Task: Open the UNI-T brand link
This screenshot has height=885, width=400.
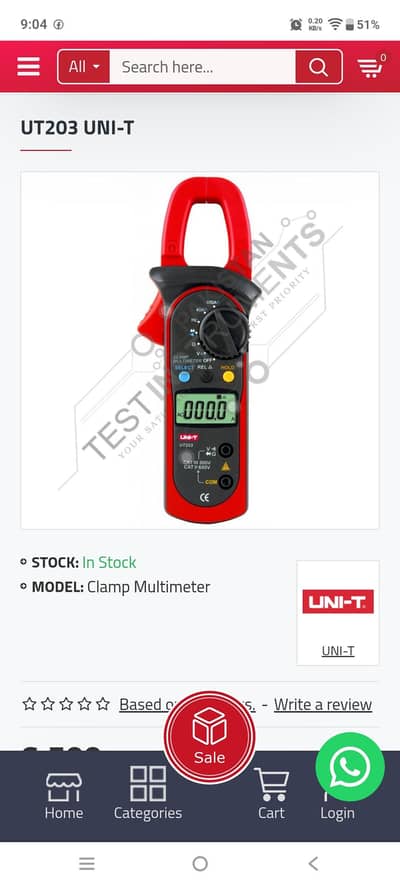Action: tap(338, 651)
